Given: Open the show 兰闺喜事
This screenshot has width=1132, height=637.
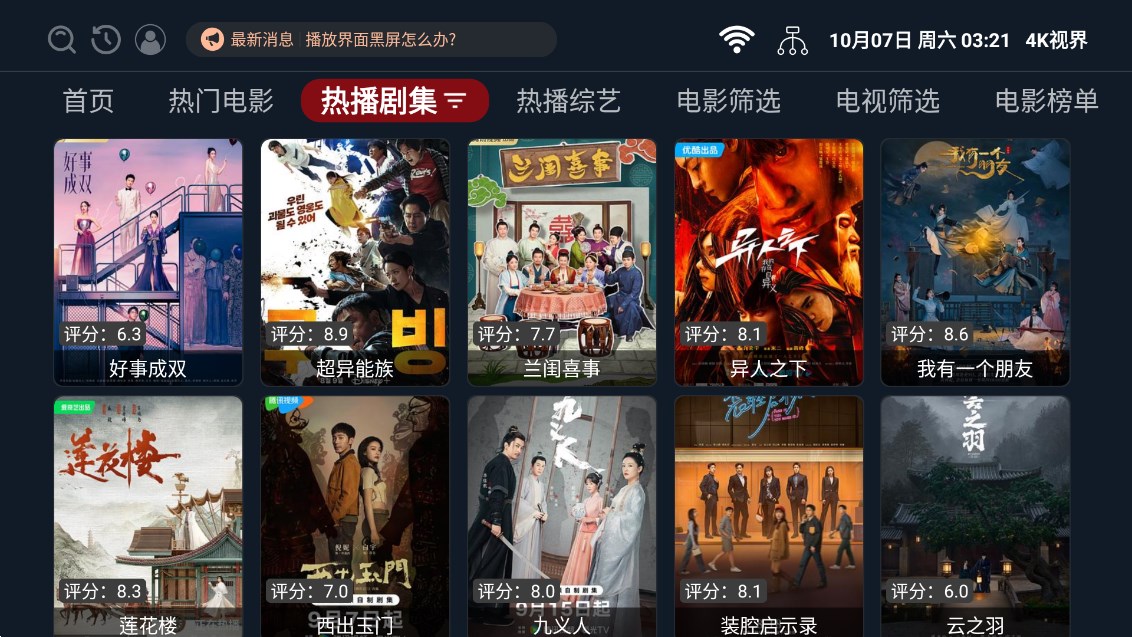Looking at the screenshot, I should pos(562,262).
